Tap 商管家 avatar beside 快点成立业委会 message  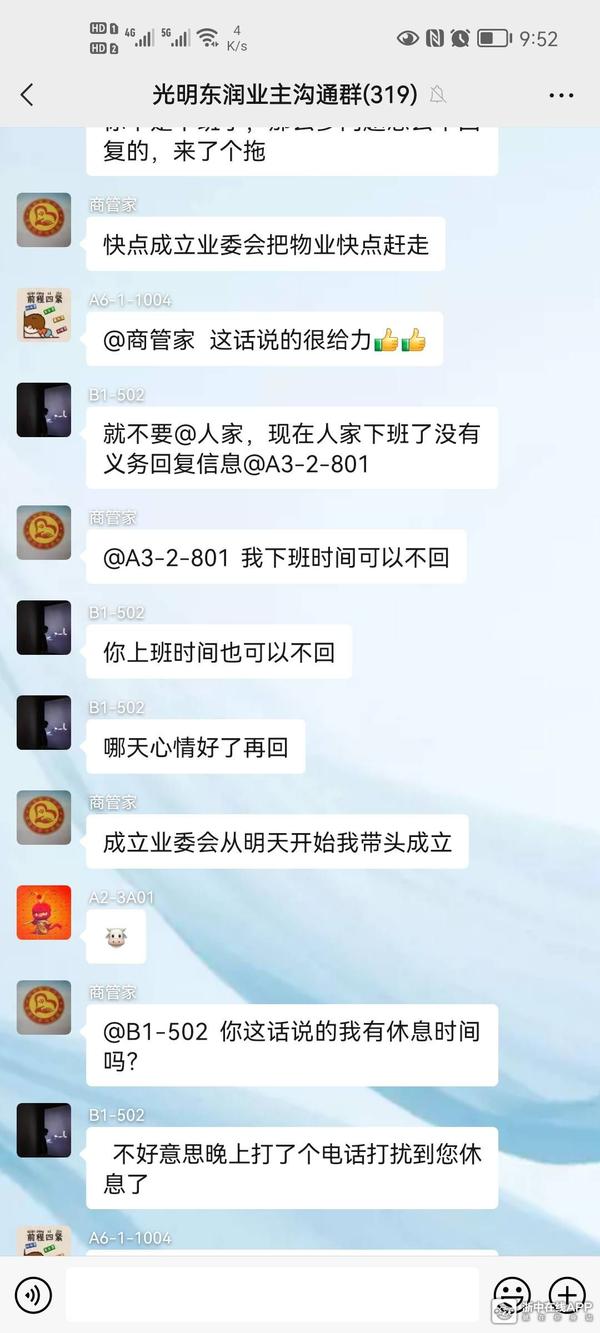pos(44,220)
